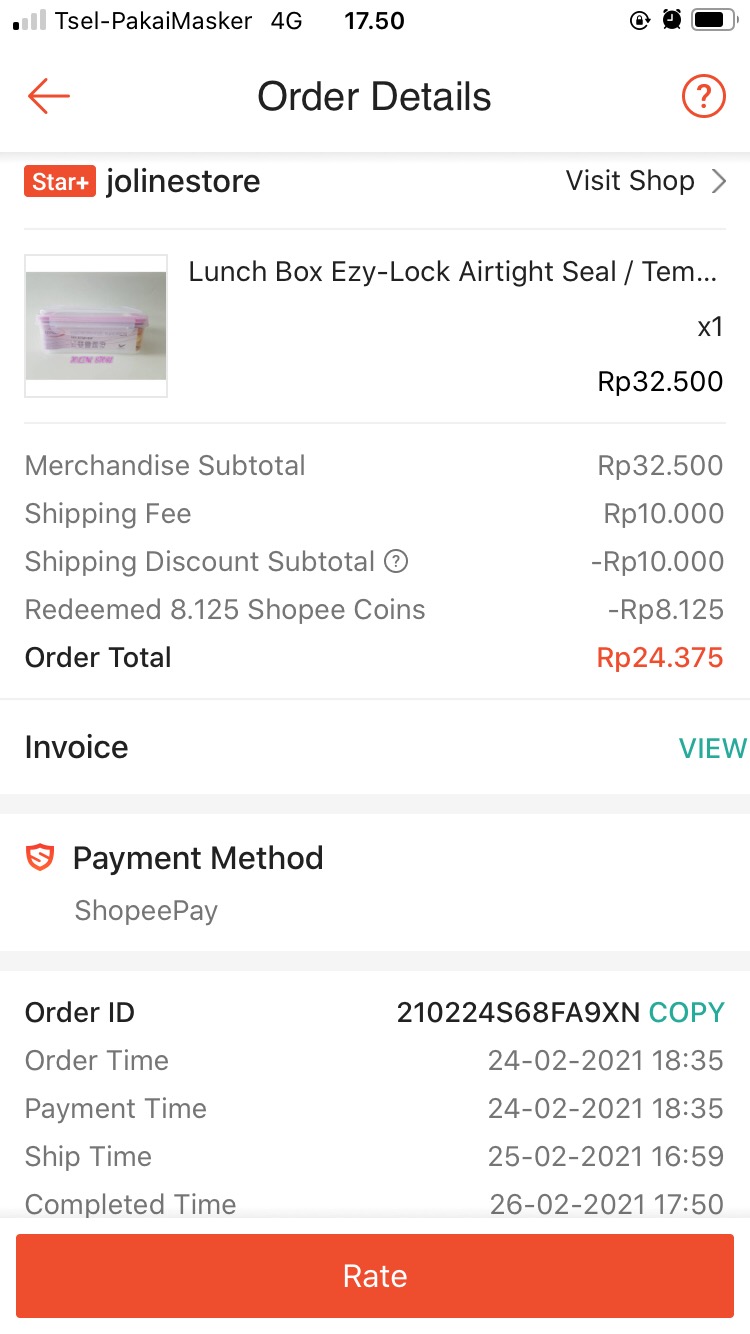The width and height of the screenshot is (750, 1334).
Task: Tap the Rate button
Action: (x=375, y=1275)
